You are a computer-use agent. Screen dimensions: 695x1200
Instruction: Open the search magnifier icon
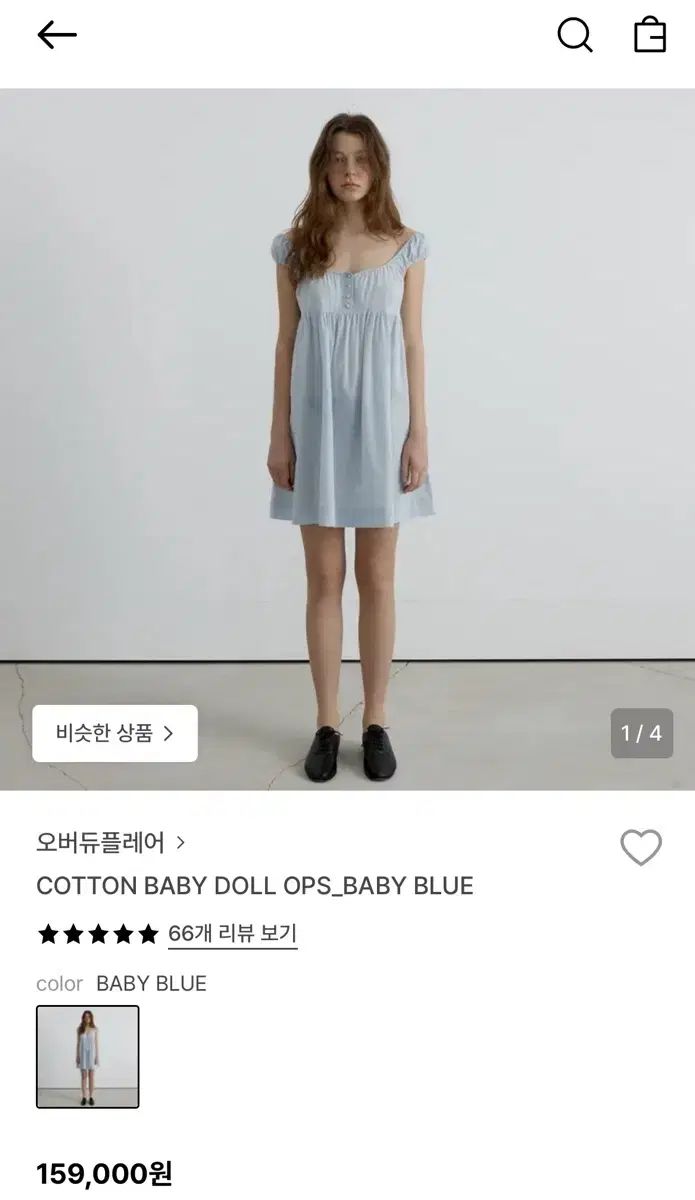(x=574, y=36)
